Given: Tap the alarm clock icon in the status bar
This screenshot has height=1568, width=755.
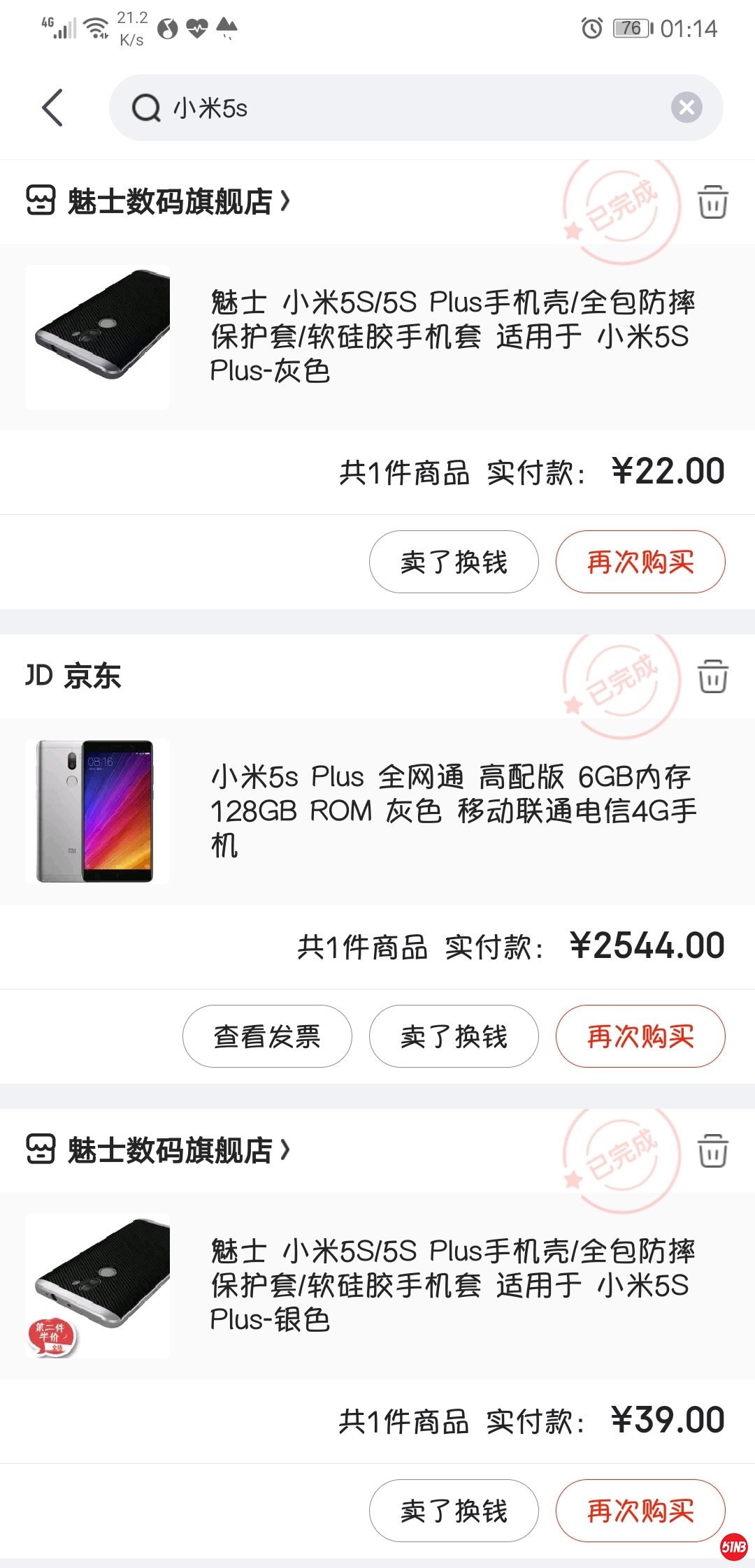Looking at the screenshot, I should tap(591, 28).
